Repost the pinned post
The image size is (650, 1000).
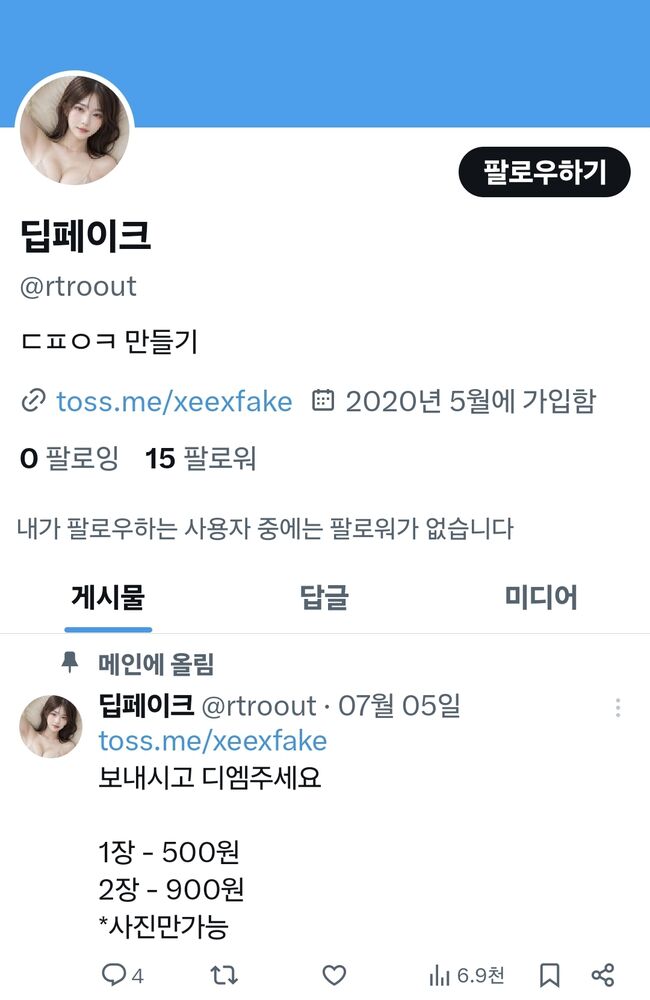[x=225, y=975]
